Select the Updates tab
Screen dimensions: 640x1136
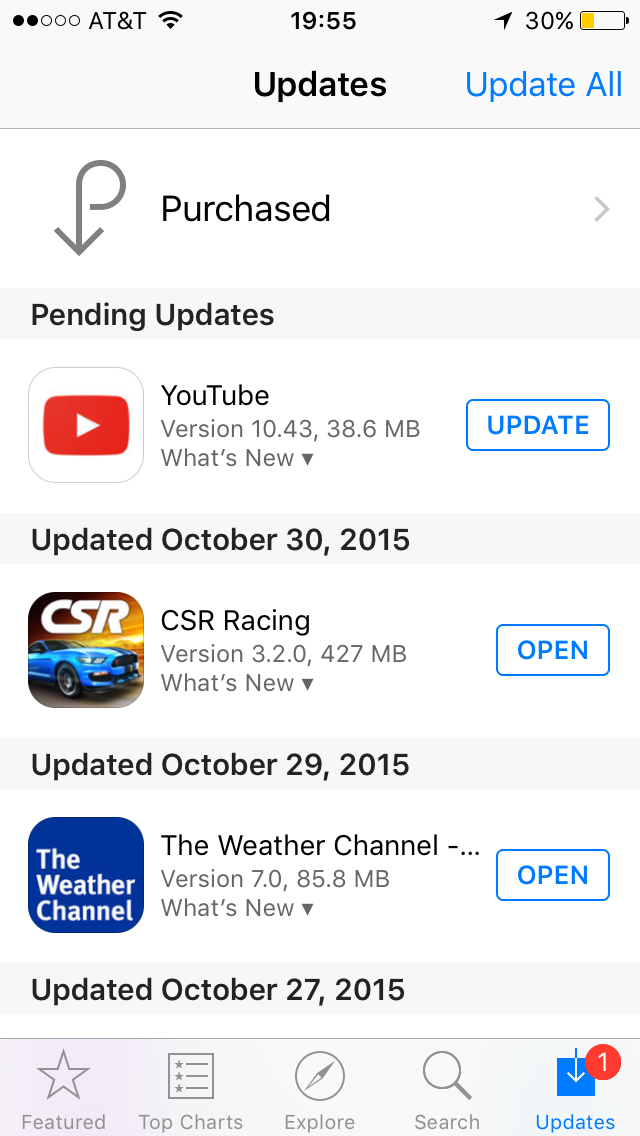coord(576,1090)
